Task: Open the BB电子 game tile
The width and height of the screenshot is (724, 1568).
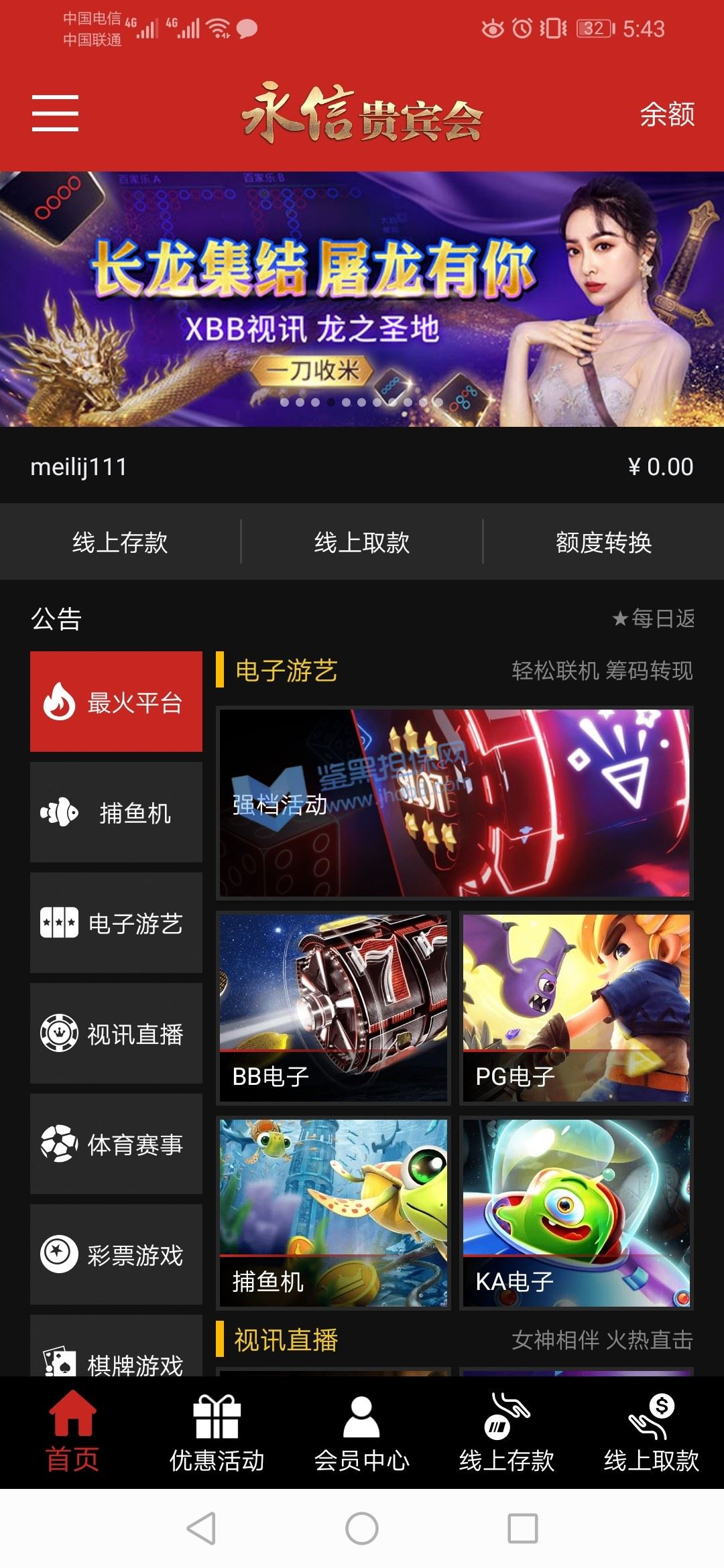Action: click(333, 1008)
